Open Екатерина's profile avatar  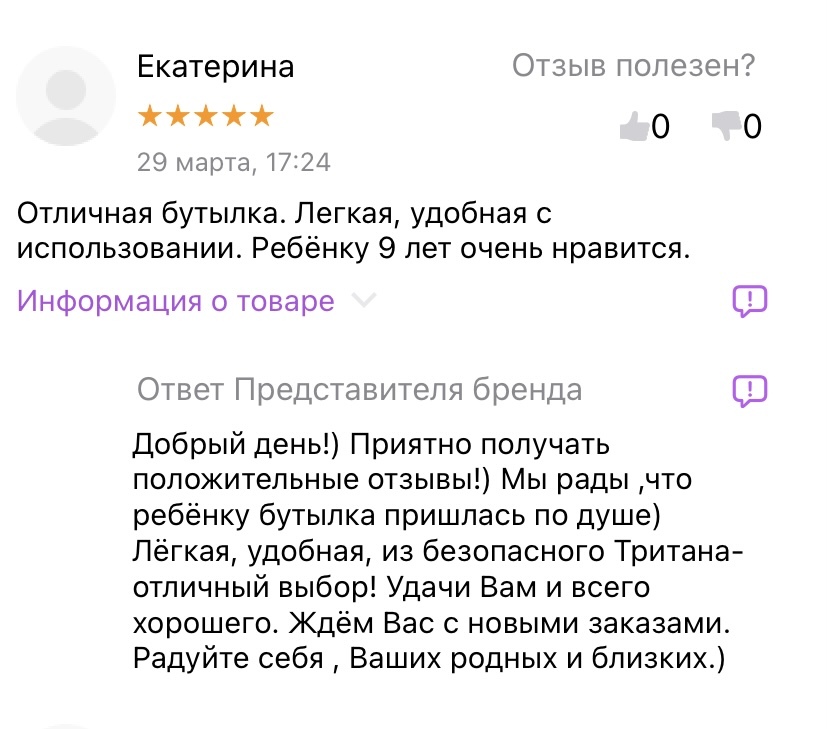pyautogui.click(x=68, y=95)
